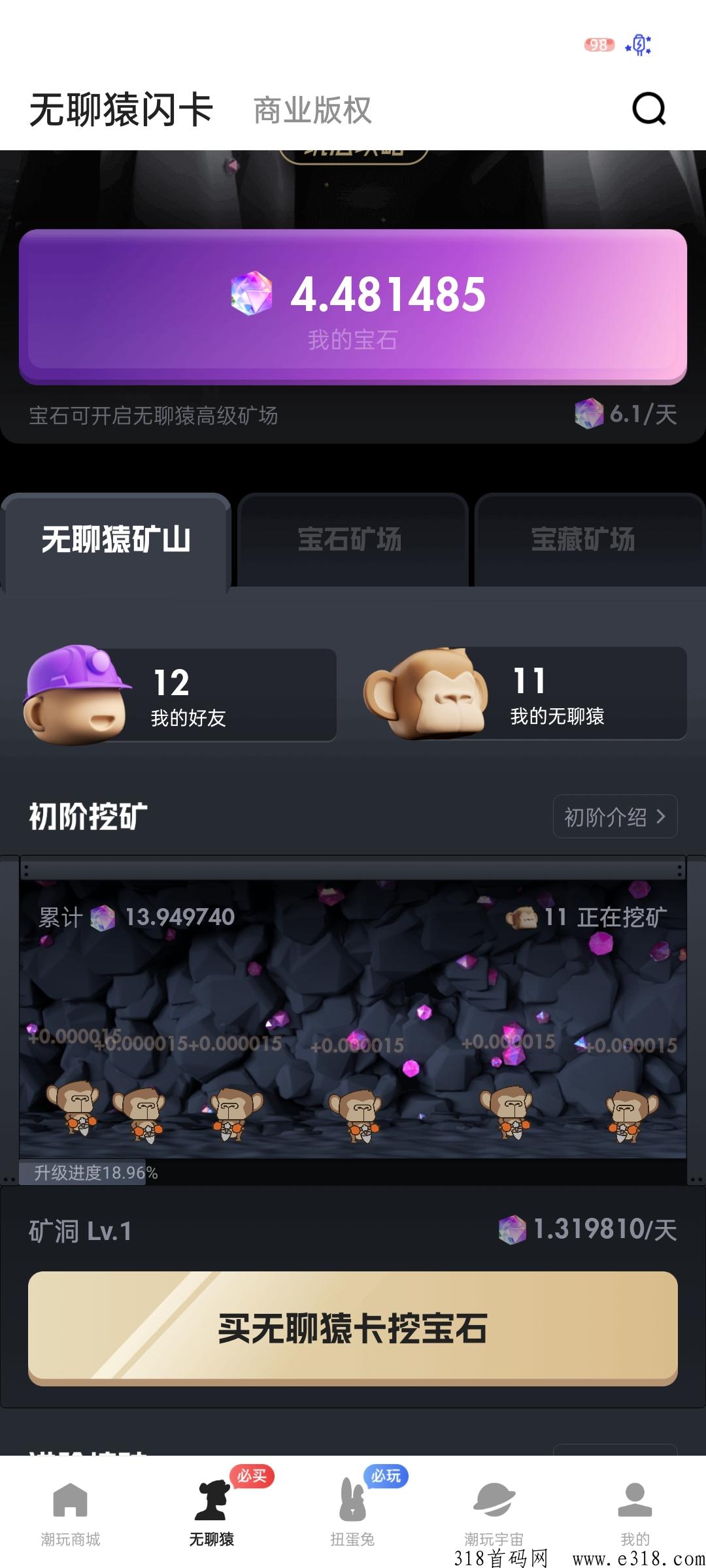Screen dimensions: 706x1568
Task: Switch to 商业版权 top tab
Action: pyautogui.click(x=312, y=110)
